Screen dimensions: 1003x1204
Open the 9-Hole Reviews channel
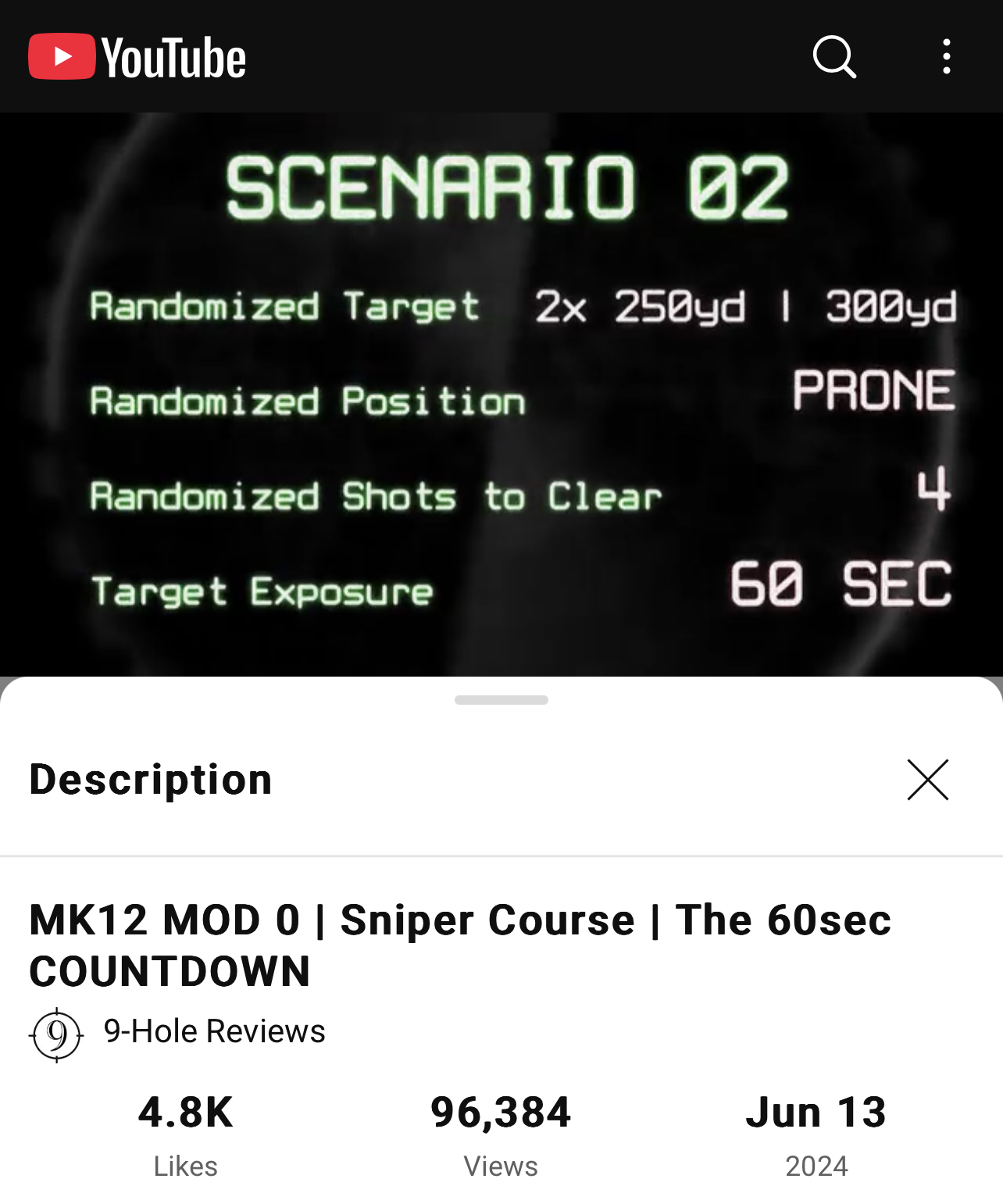click(x=214, y=1032)
